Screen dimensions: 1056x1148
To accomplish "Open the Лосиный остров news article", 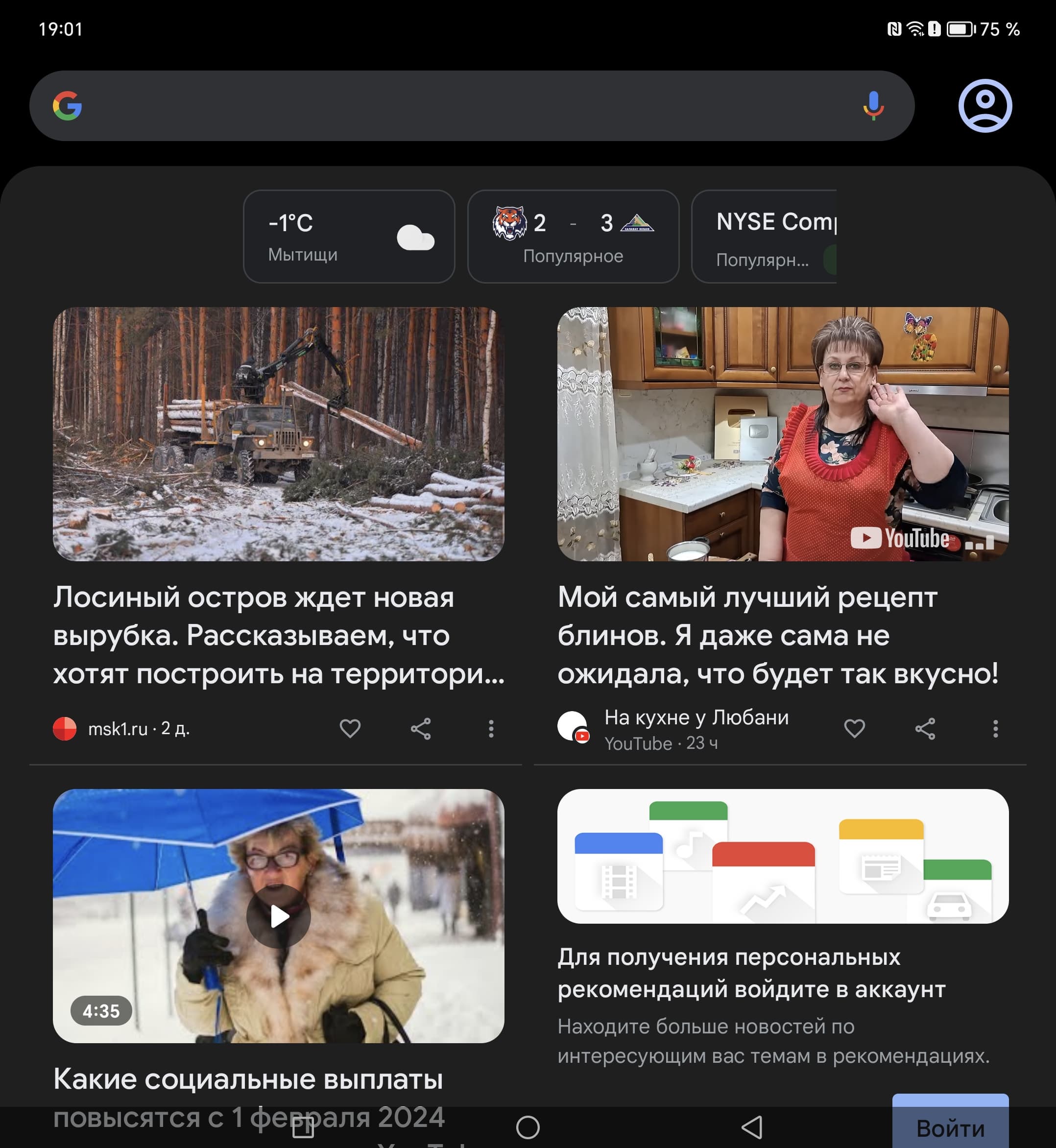I will click(x=278, y=634).
